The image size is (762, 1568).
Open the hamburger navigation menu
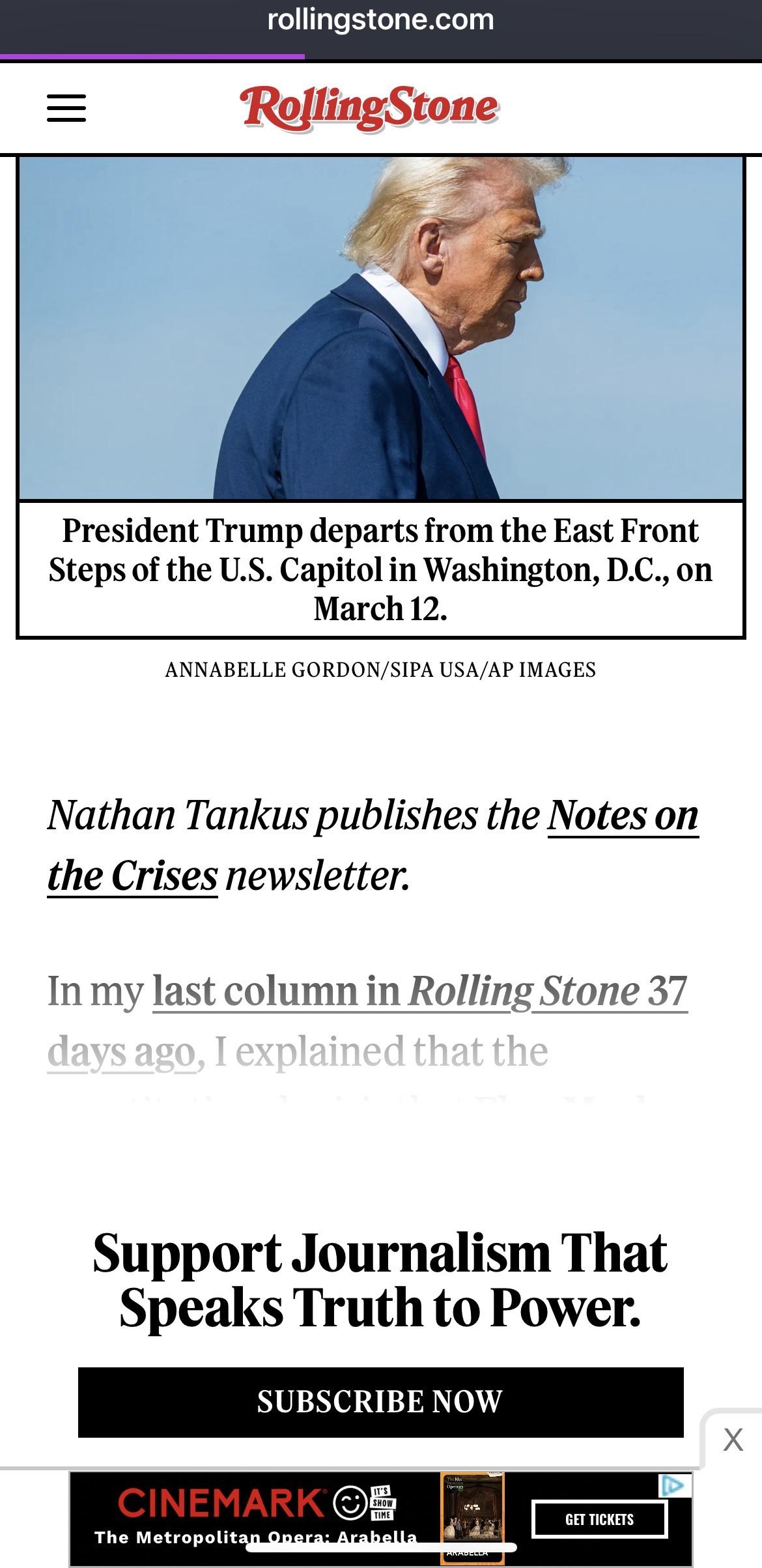pos(66,108)
